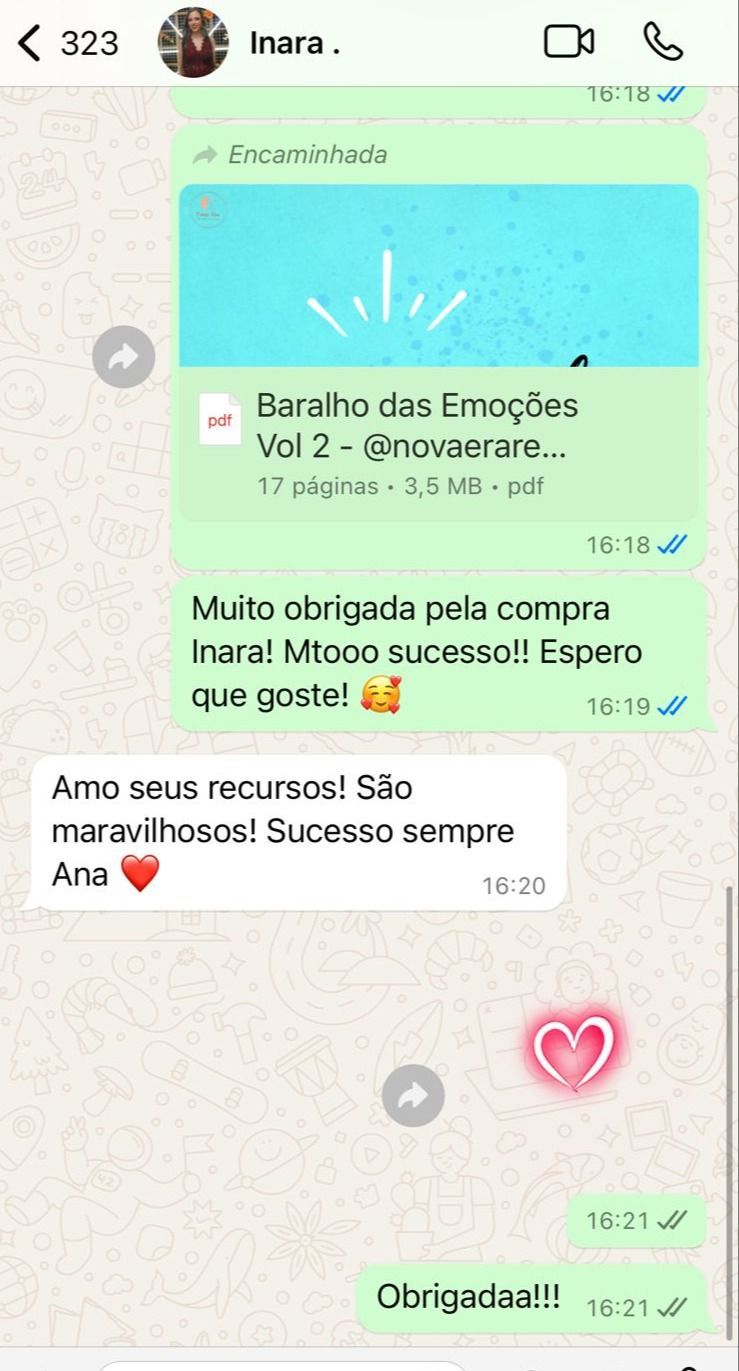Forward the heart sticker message
The image size is (739, 1371).
click(413, 1097)
